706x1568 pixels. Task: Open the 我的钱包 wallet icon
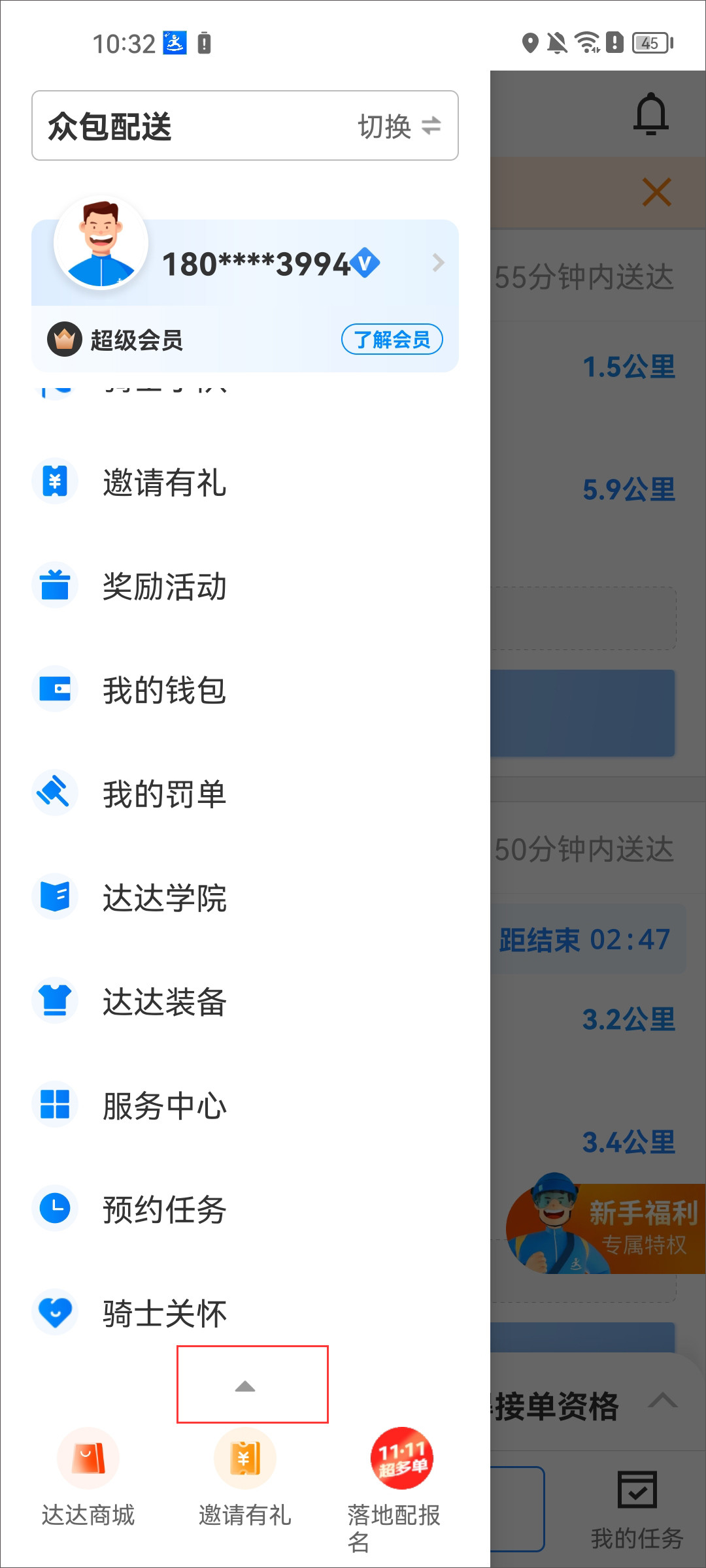pos(55,689)
